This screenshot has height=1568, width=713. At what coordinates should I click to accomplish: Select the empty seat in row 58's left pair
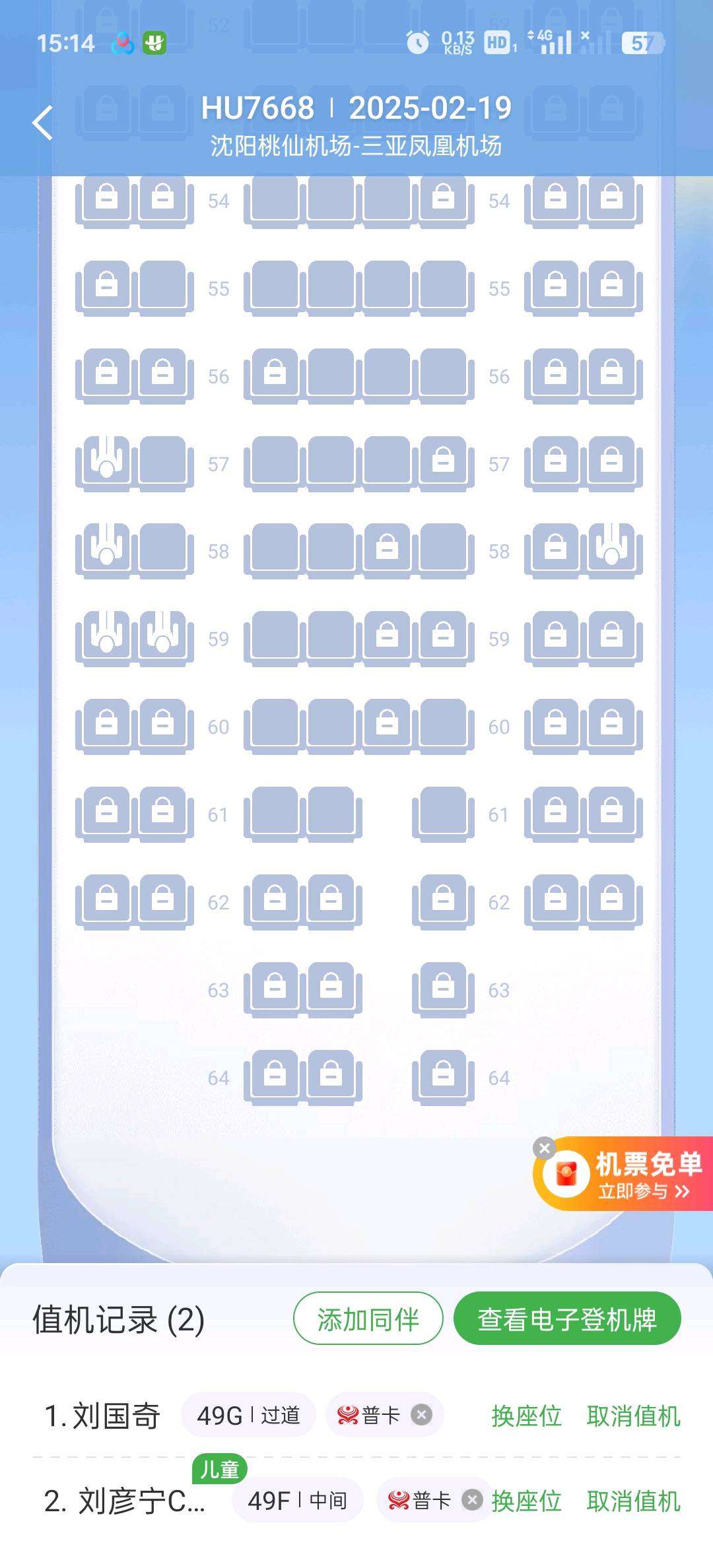(163, 548)
